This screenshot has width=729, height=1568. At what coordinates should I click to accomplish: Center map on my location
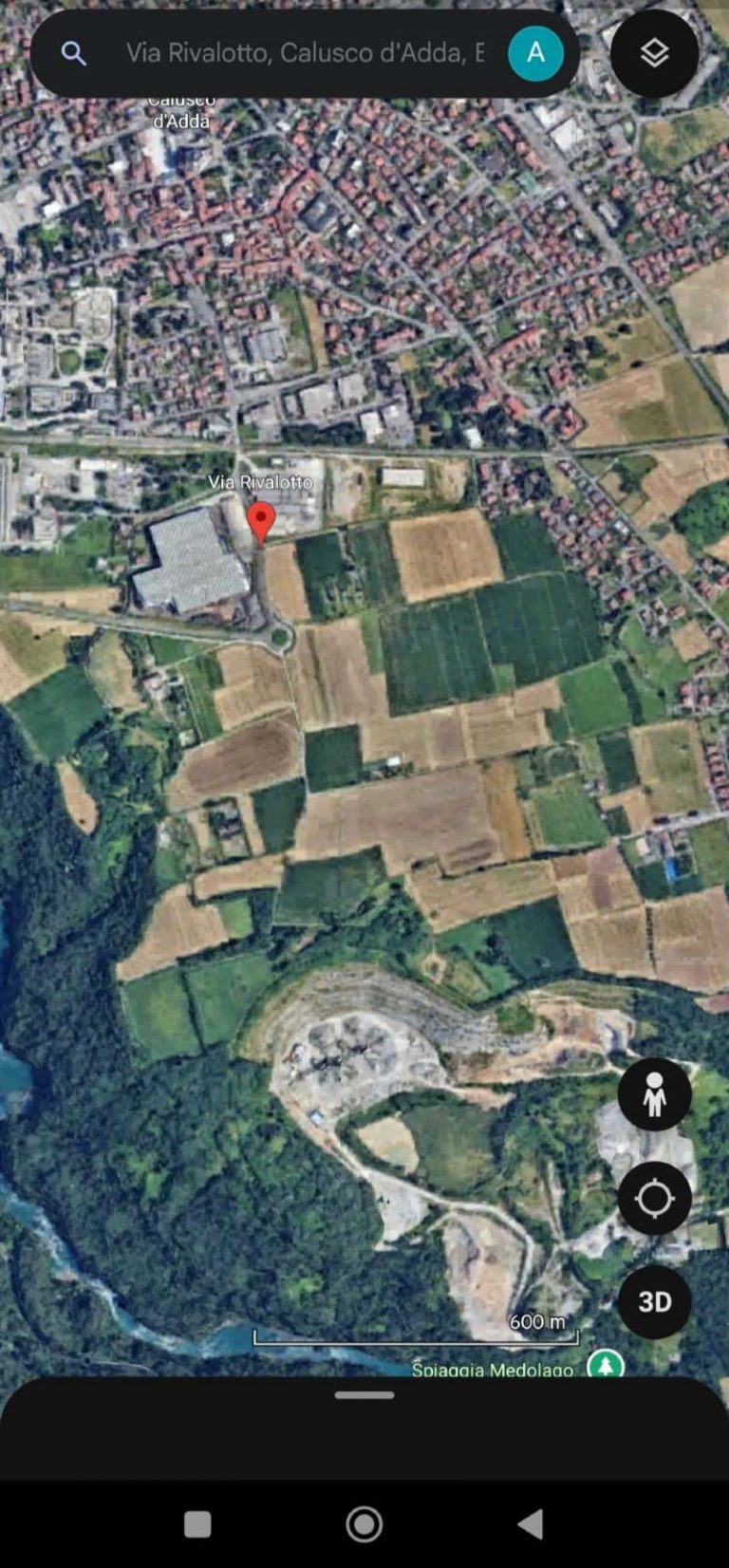(654, 1199)
